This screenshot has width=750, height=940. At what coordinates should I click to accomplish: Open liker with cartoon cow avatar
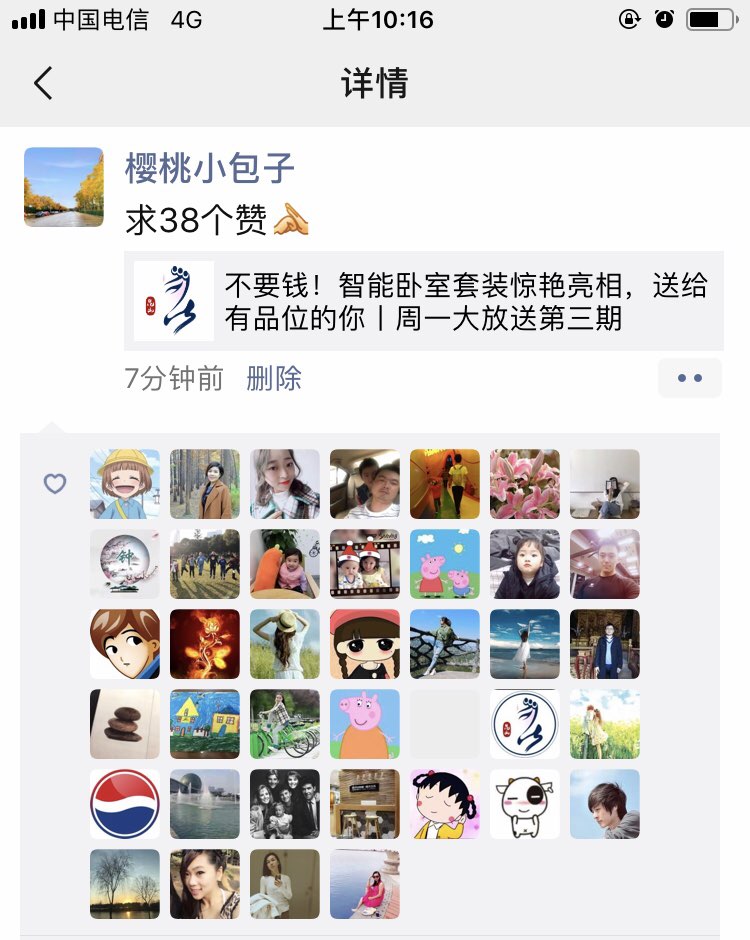coord(525,804)
